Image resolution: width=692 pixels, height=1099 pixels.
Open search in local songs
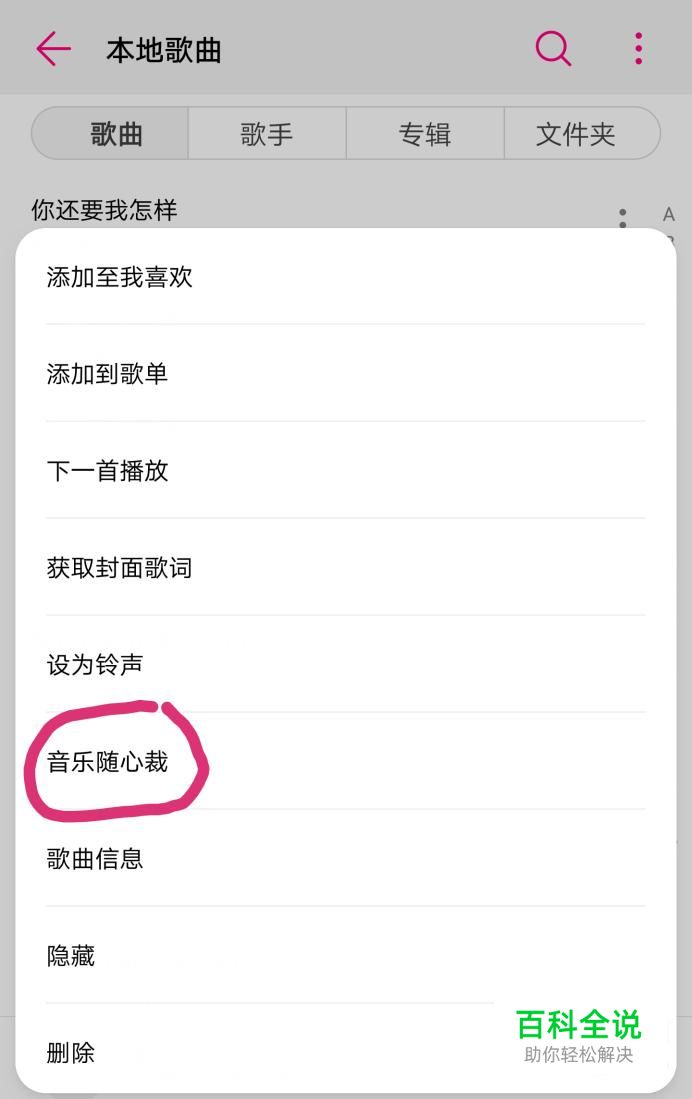552,48
